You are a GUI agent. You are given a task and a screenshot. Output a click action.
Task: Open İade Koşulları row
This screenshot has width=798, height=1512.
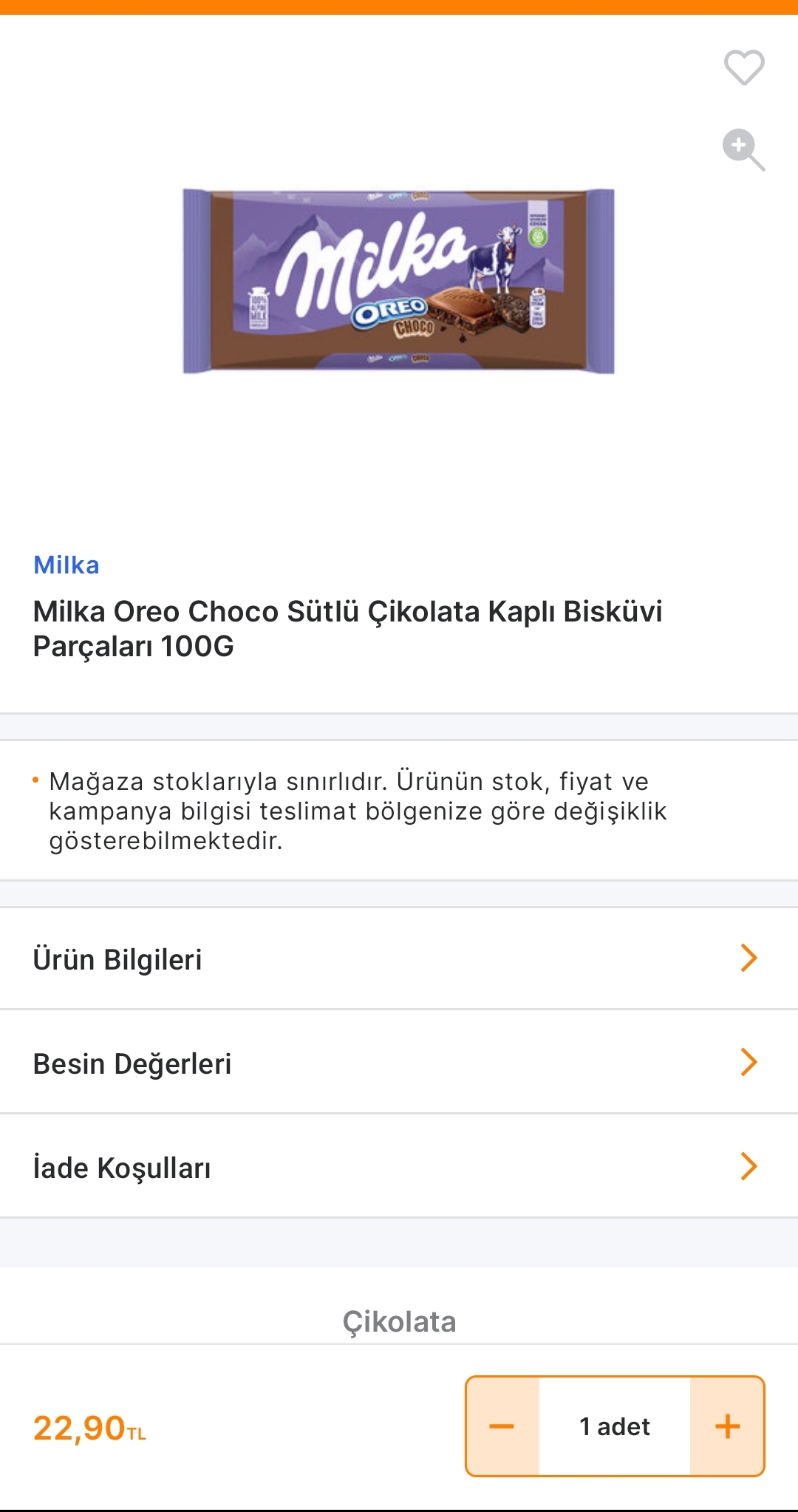(399, 1167)
